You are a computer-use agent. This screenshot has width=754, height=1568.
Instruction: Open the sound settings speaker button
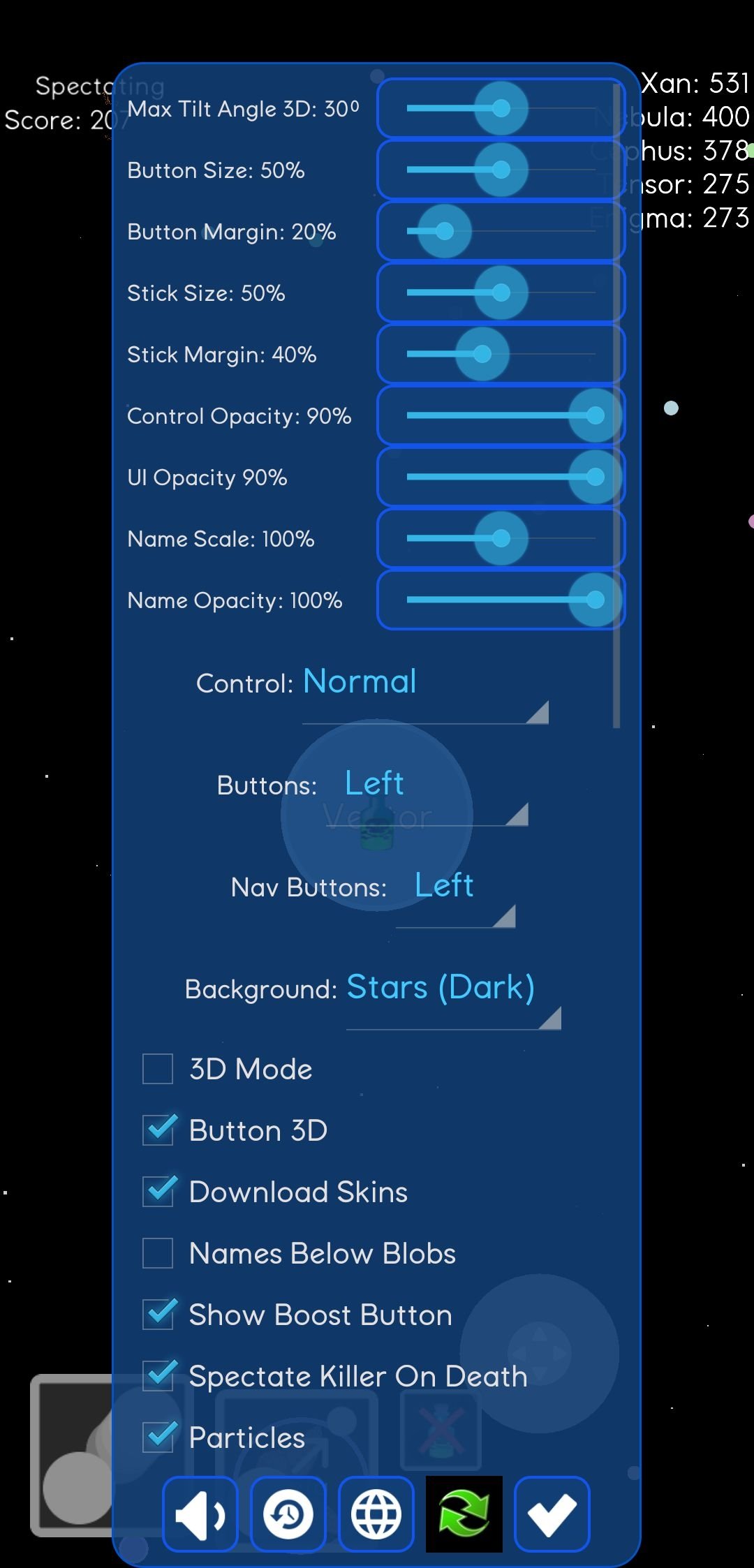[200, 1514]
